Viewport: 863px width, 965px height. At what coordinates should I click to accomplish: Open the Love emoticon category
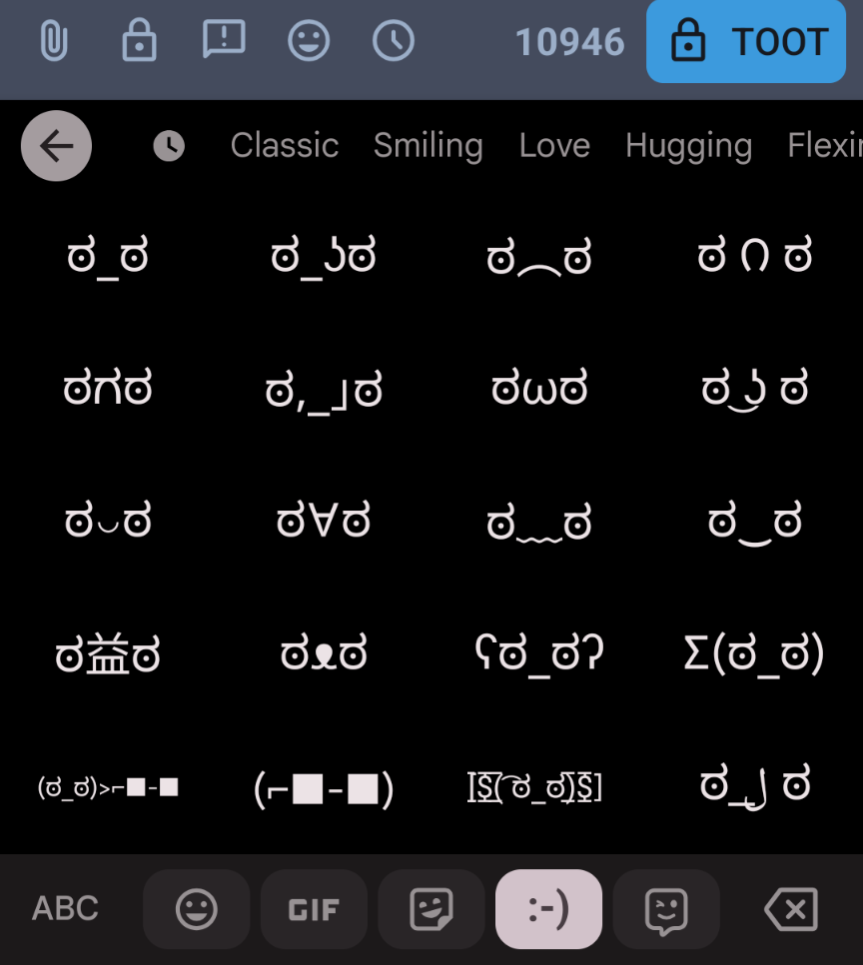point(554,146)
